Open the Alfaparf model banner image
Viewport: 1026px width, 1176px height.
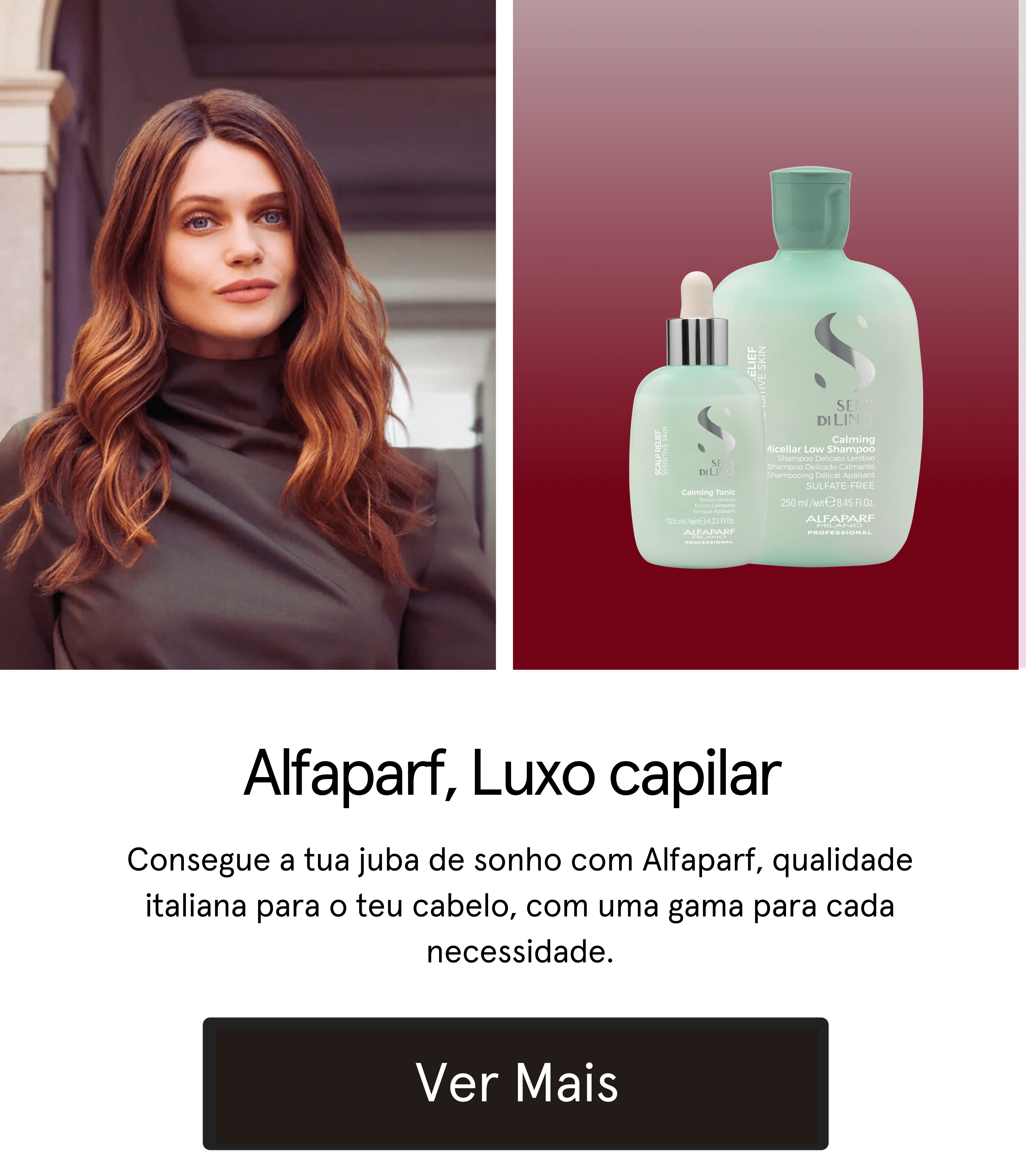click(247, 335)
